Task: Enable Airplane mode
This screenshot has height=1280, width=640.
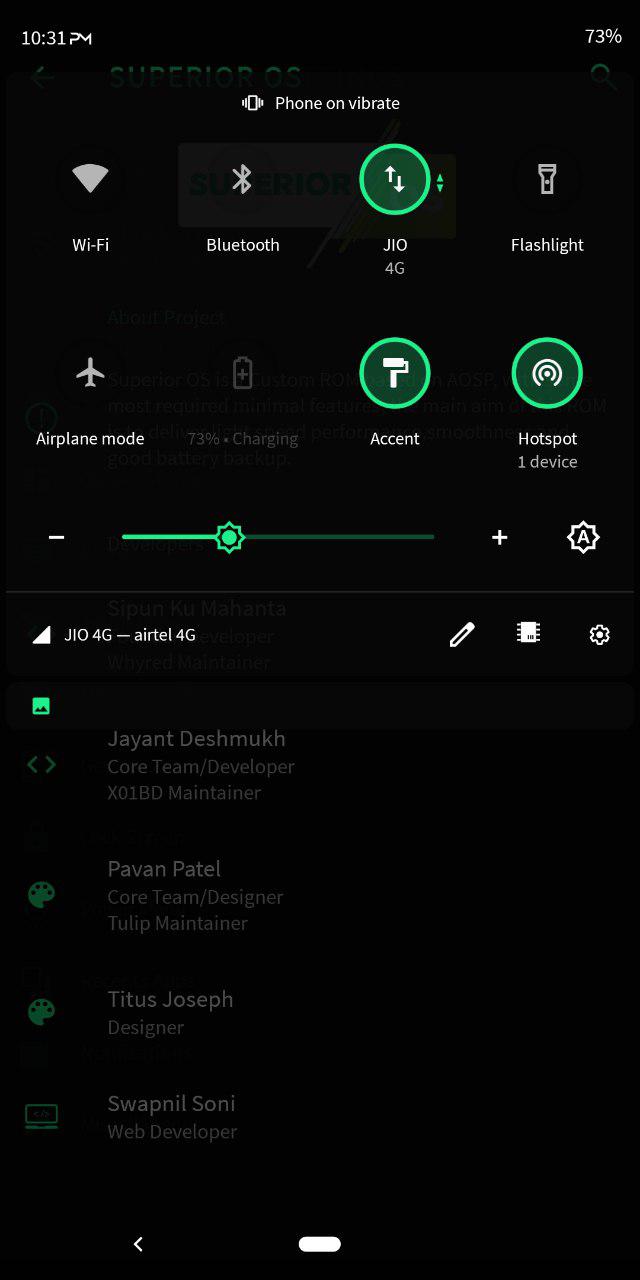Action: [x=90, y=373]
